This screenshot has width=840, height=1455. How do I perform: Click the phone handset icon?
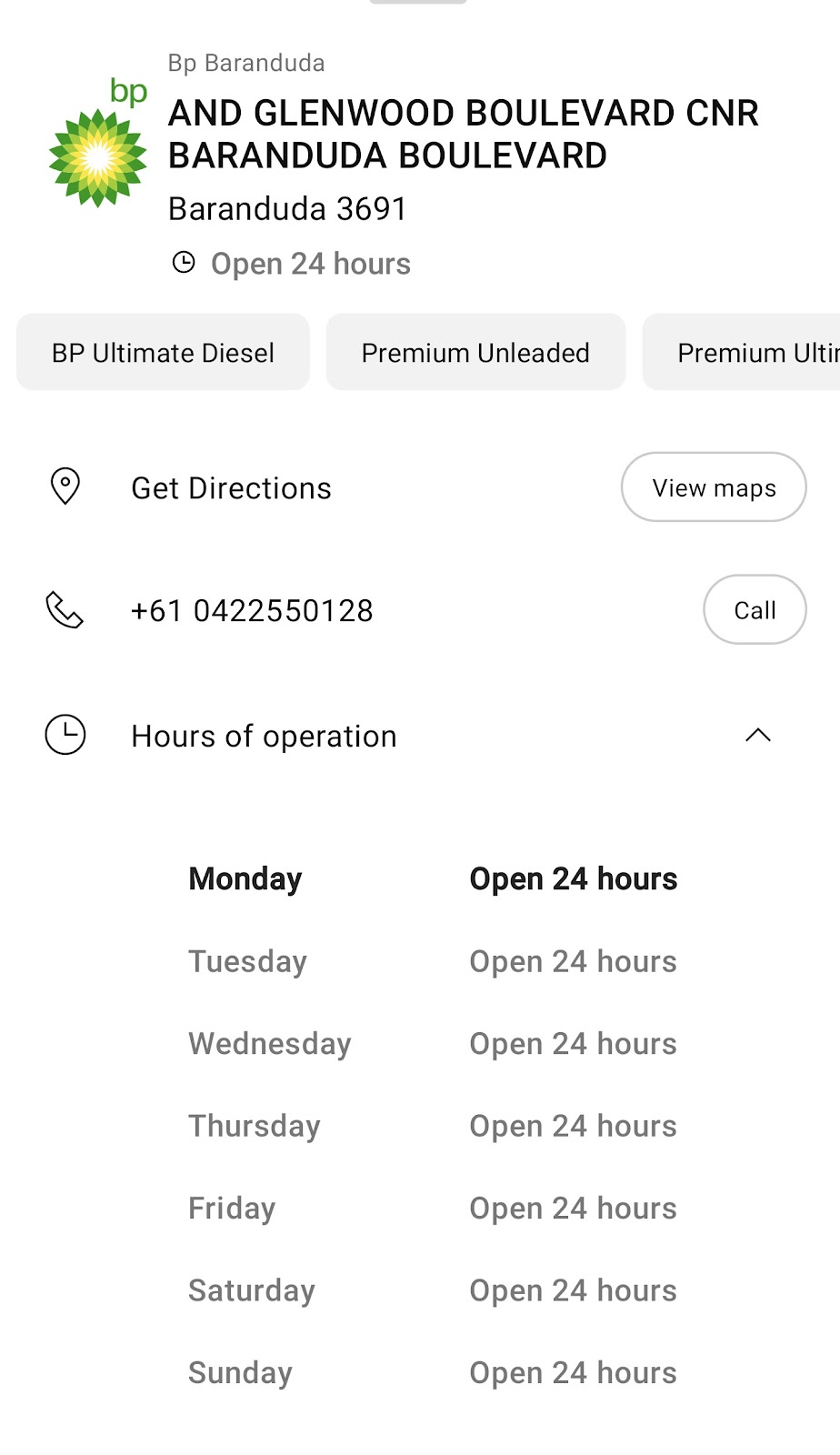pos(65,610)
